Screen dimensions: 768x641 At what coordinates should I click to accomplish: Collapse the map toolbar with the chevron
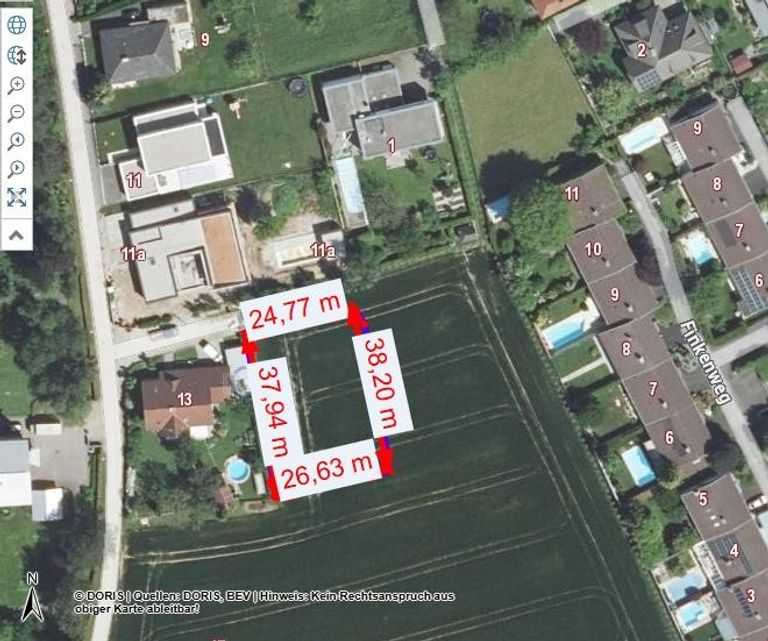(16, 234)
